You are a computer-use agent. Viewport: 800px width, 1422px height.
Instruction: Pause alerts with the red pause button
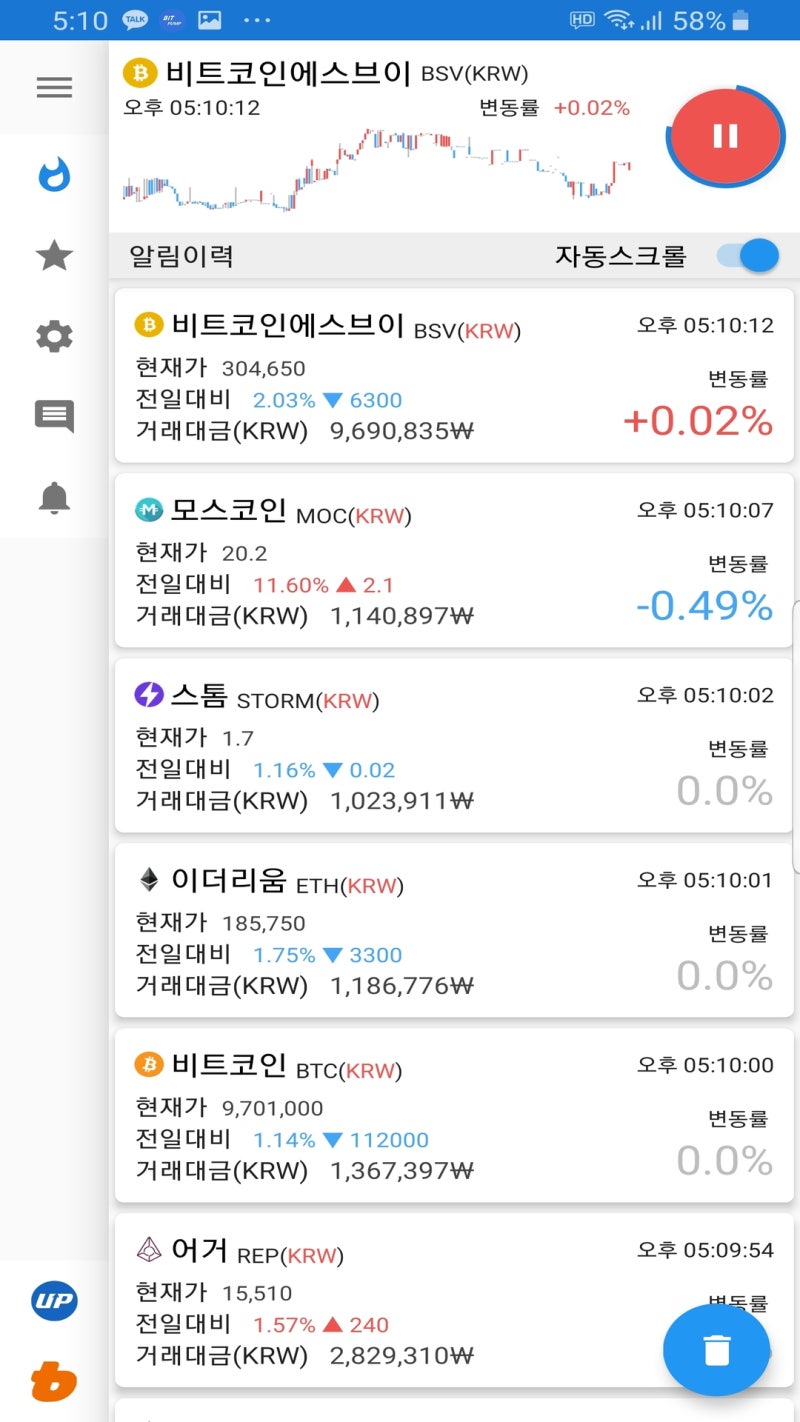coord(727,136)
